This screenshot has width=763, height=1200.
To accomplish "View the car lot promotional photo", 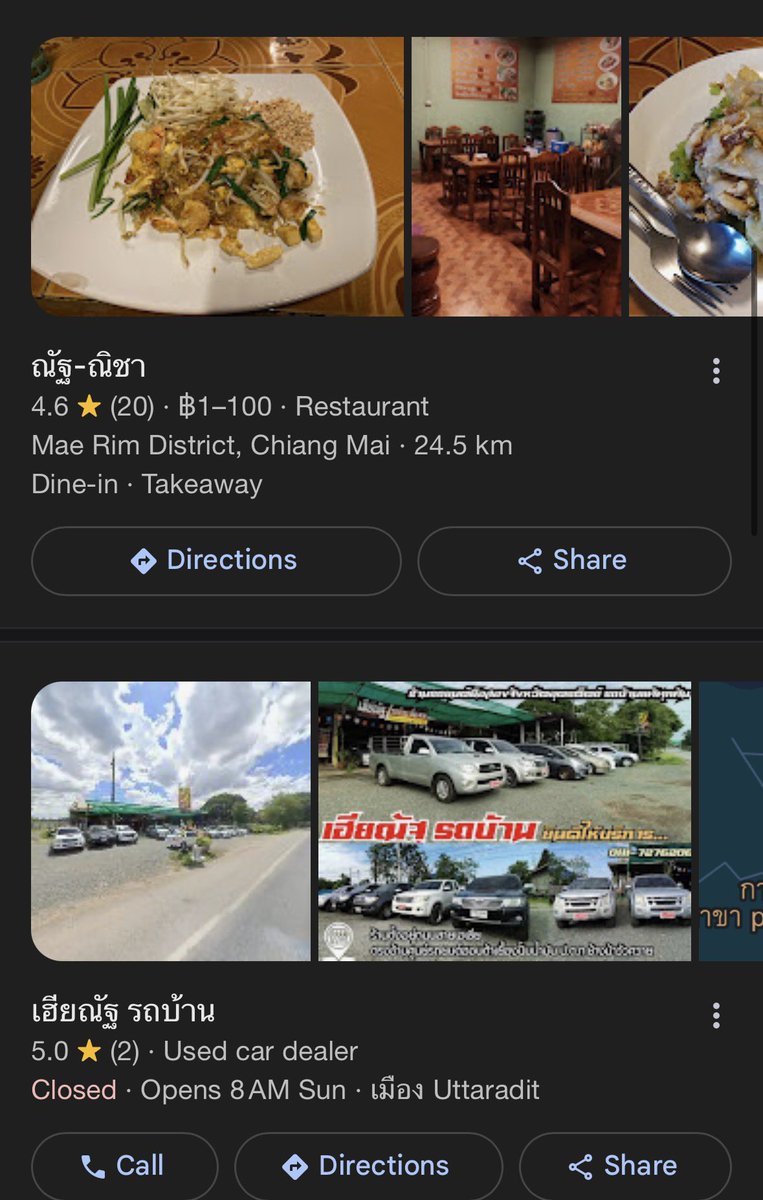I will 504,821.
